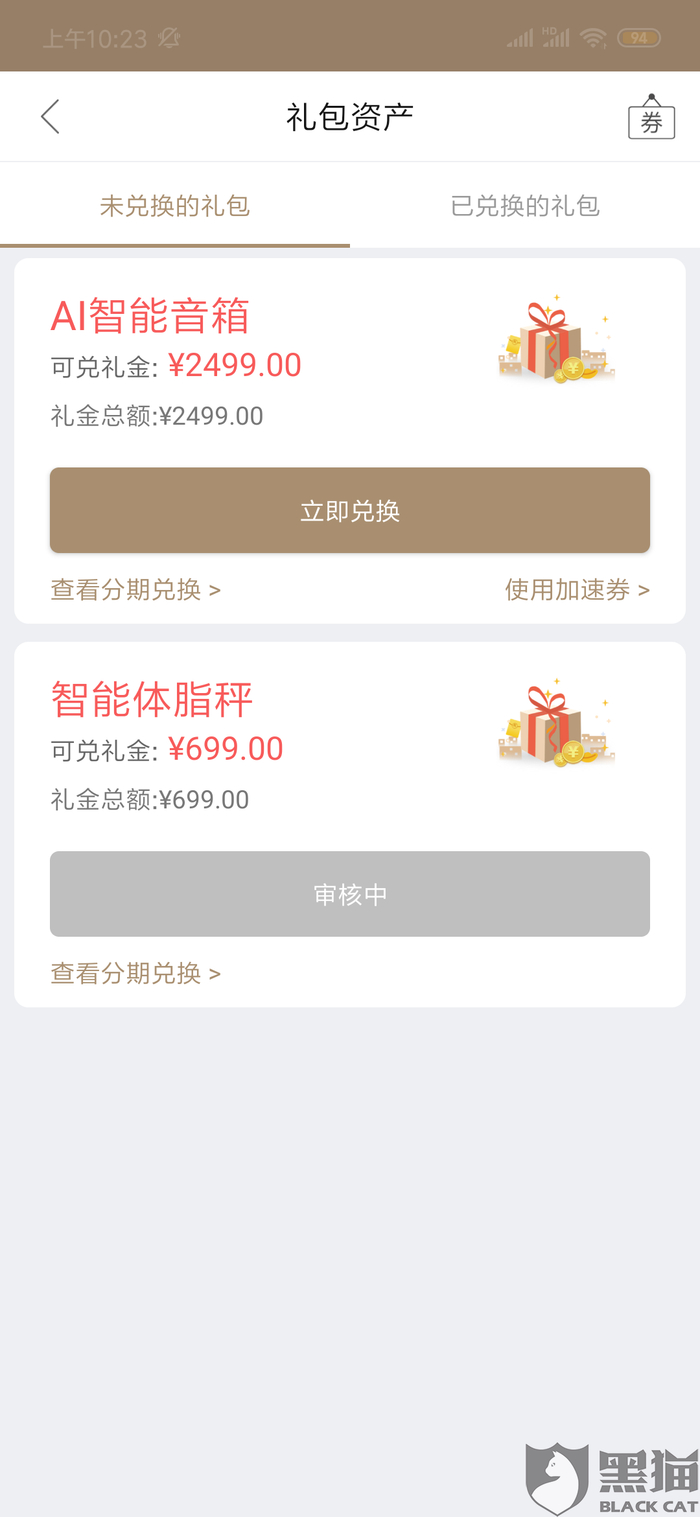700x1517 pixels.
Task: Open 查看分期兑换 under AI智能音箱
Action: pyautogui.click(x=136, y=590)
